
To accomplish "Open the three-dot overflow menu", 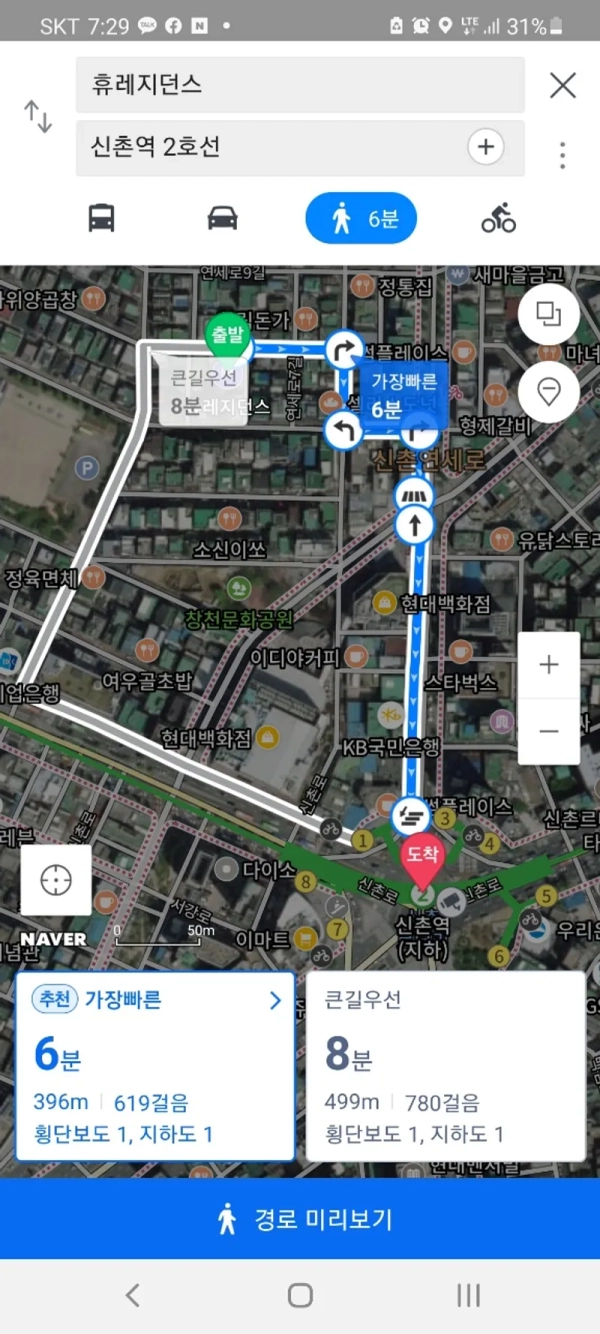I will pyautogui.click(x=563, y=155).
